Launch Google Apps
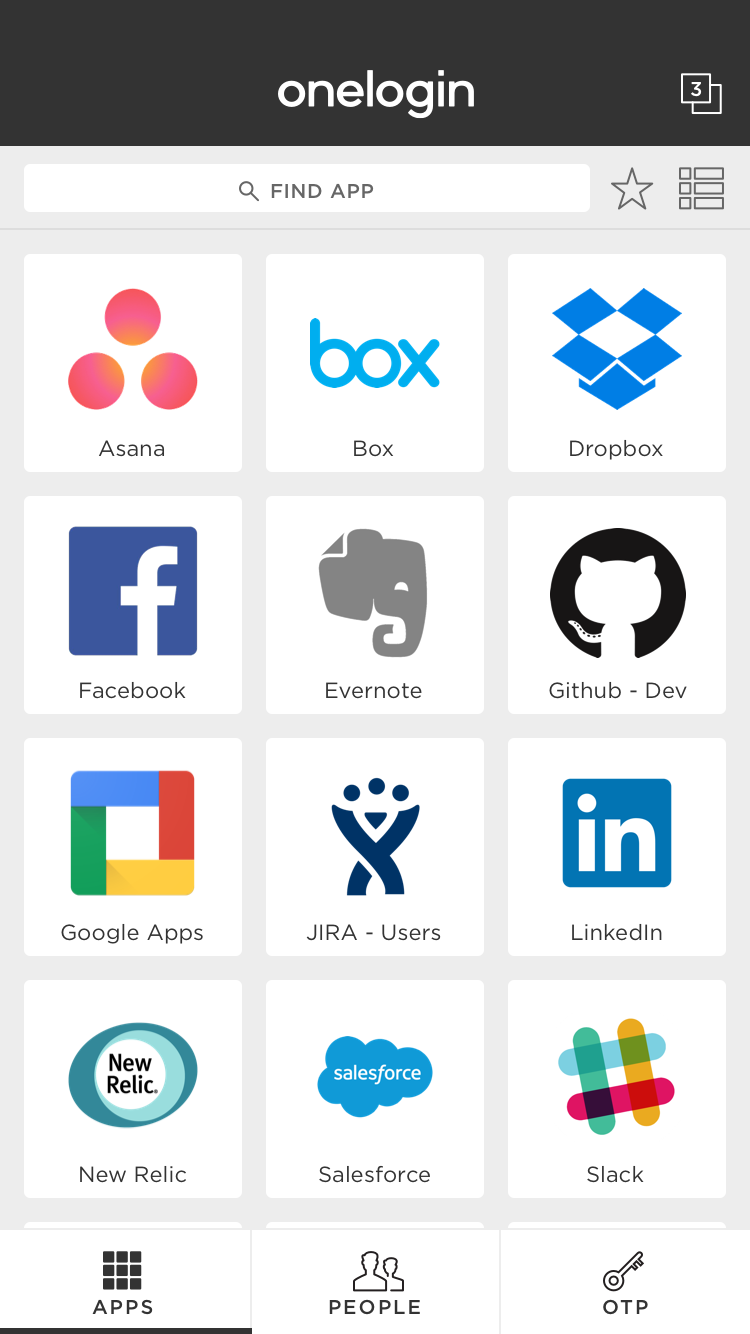The height and width of the screenshot is (1334, 750). pyautogui.click(x=133, y=847)
